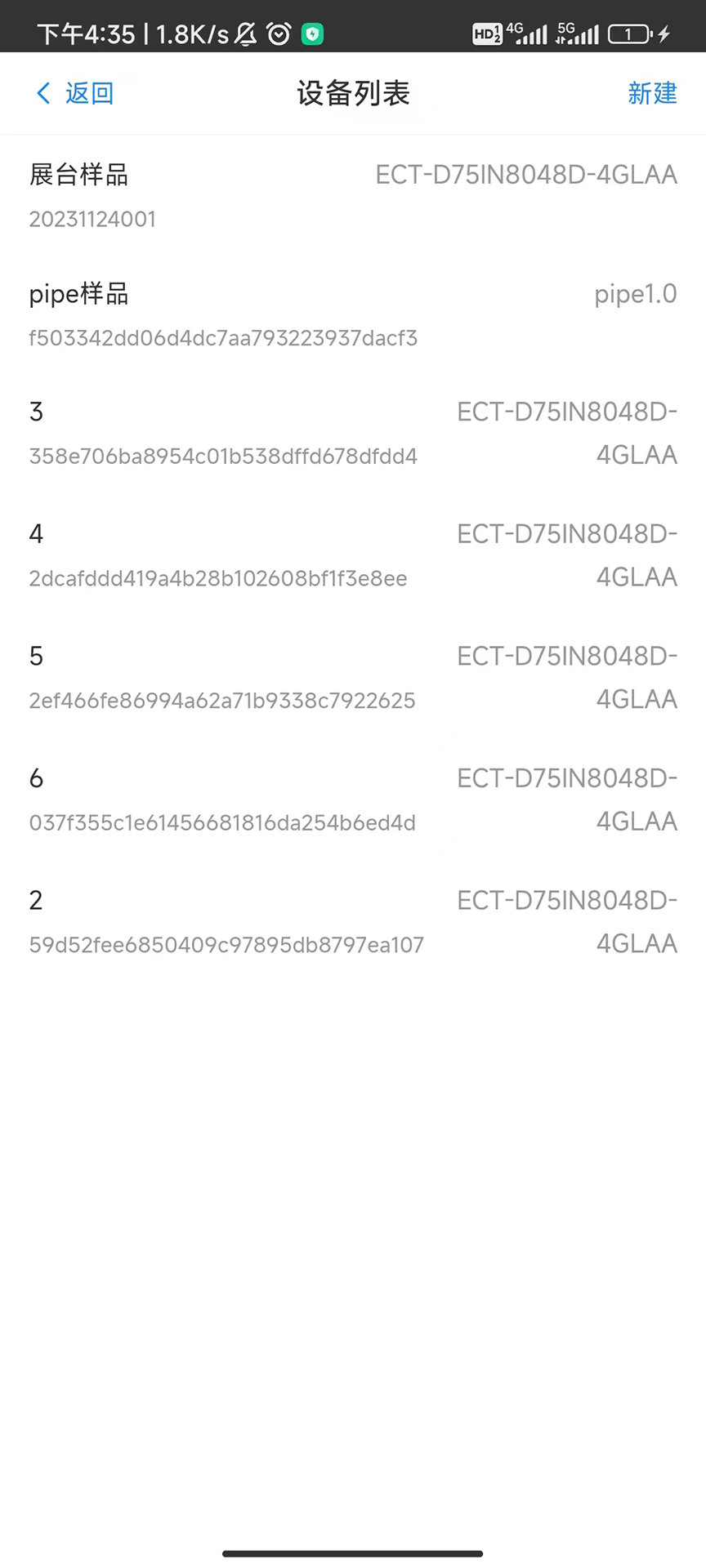Select device named 3
Image resolution: width=706 pixels, height=1568 pixels.
coord(353,433)
